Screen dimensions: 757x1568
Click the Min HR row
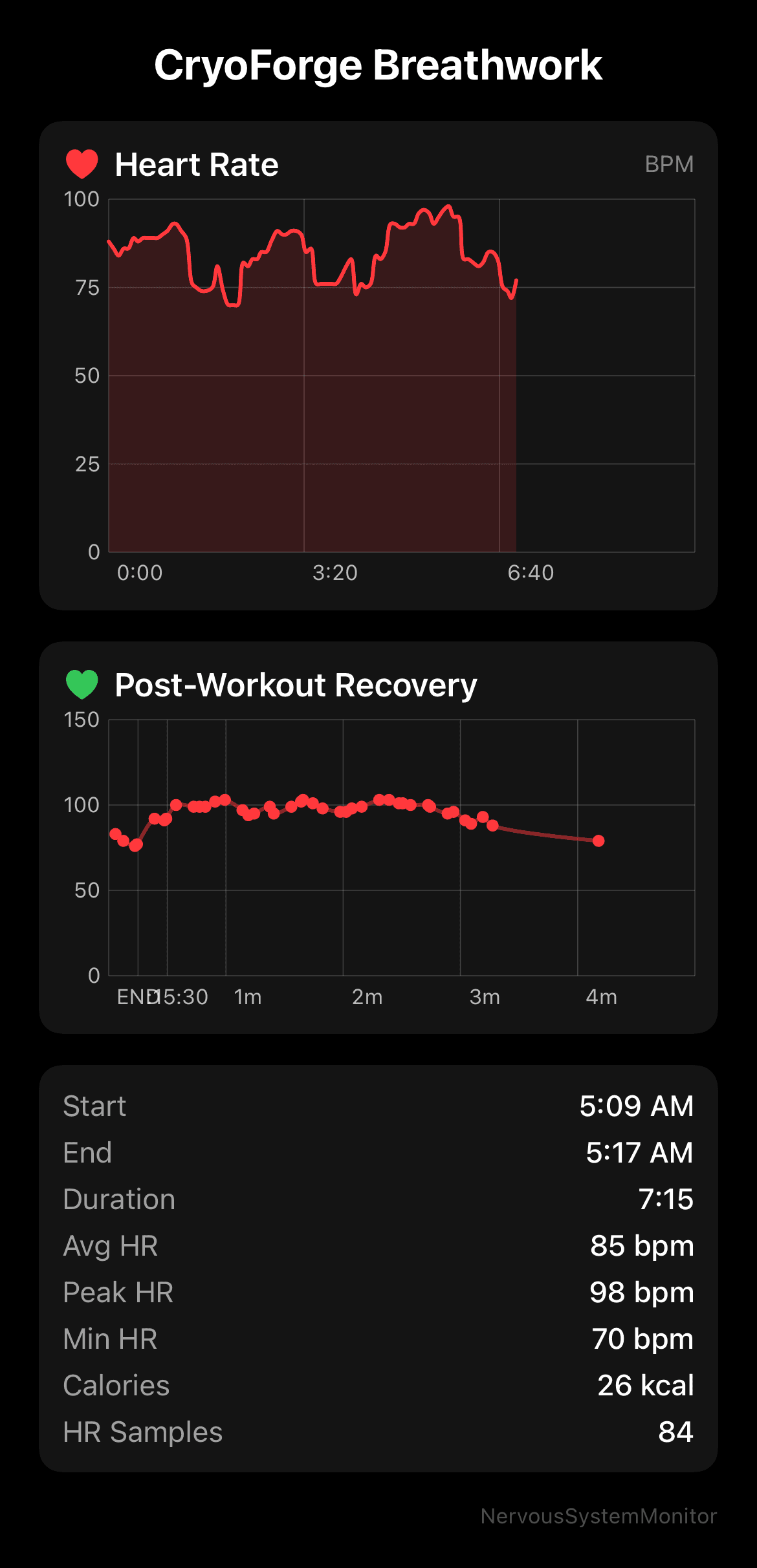pos(378,1339)
